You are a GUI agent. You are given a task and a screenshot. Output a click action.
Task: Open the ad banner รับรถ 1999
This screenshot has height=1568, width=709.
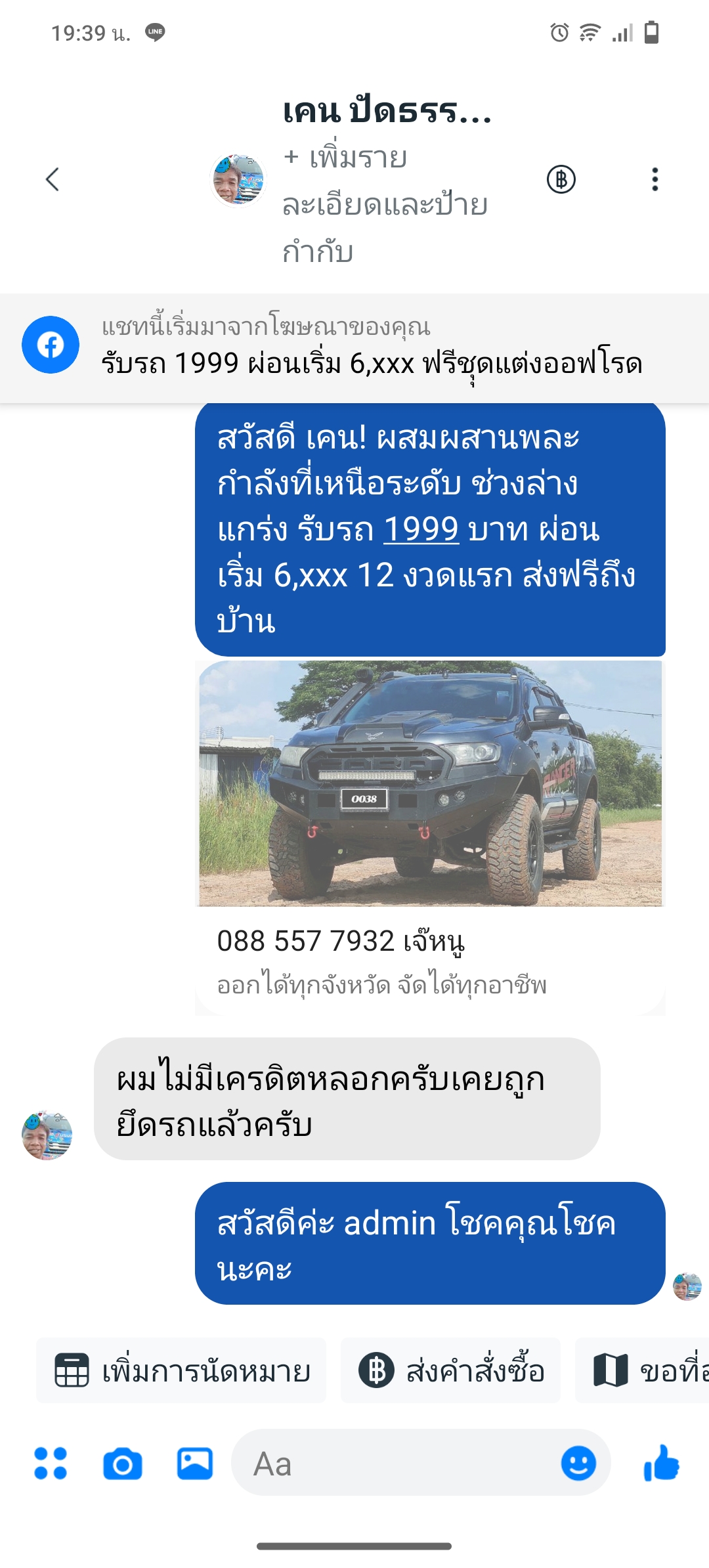click(371, 348)
